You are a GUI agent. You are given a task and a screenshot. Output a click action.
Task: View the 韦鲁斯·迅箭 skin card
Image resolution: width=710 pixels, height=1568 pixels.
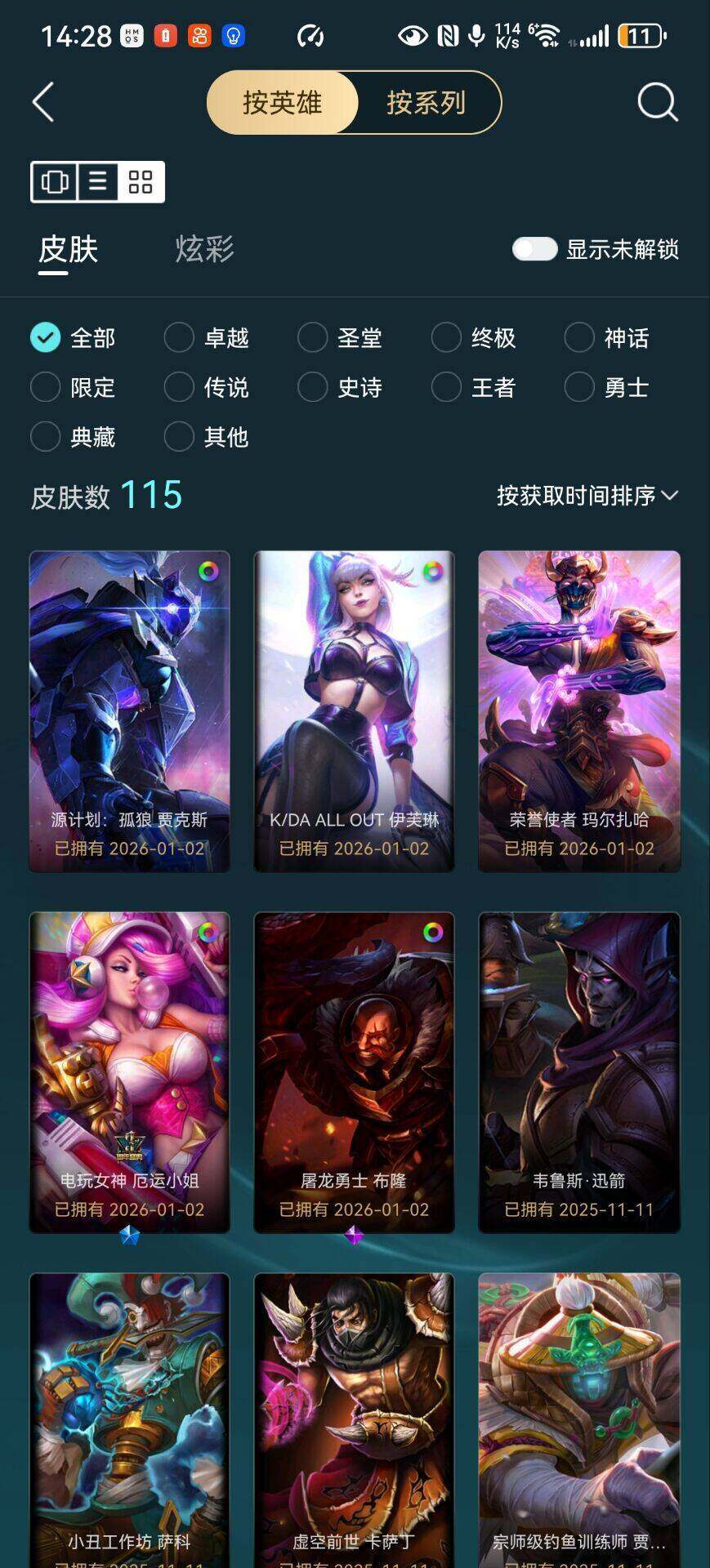(578, 1071)
